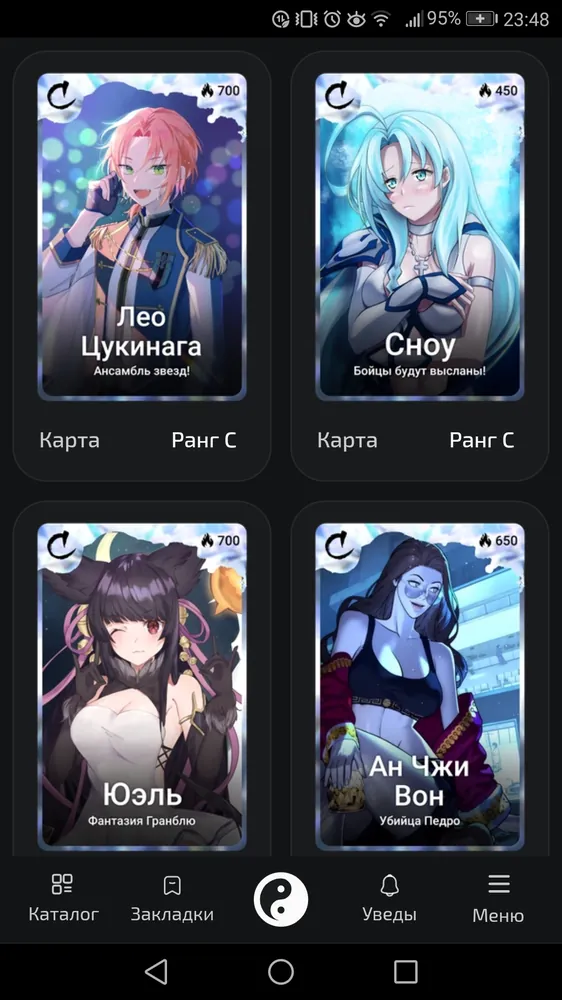Open the Меню tab

coord(498,899)
